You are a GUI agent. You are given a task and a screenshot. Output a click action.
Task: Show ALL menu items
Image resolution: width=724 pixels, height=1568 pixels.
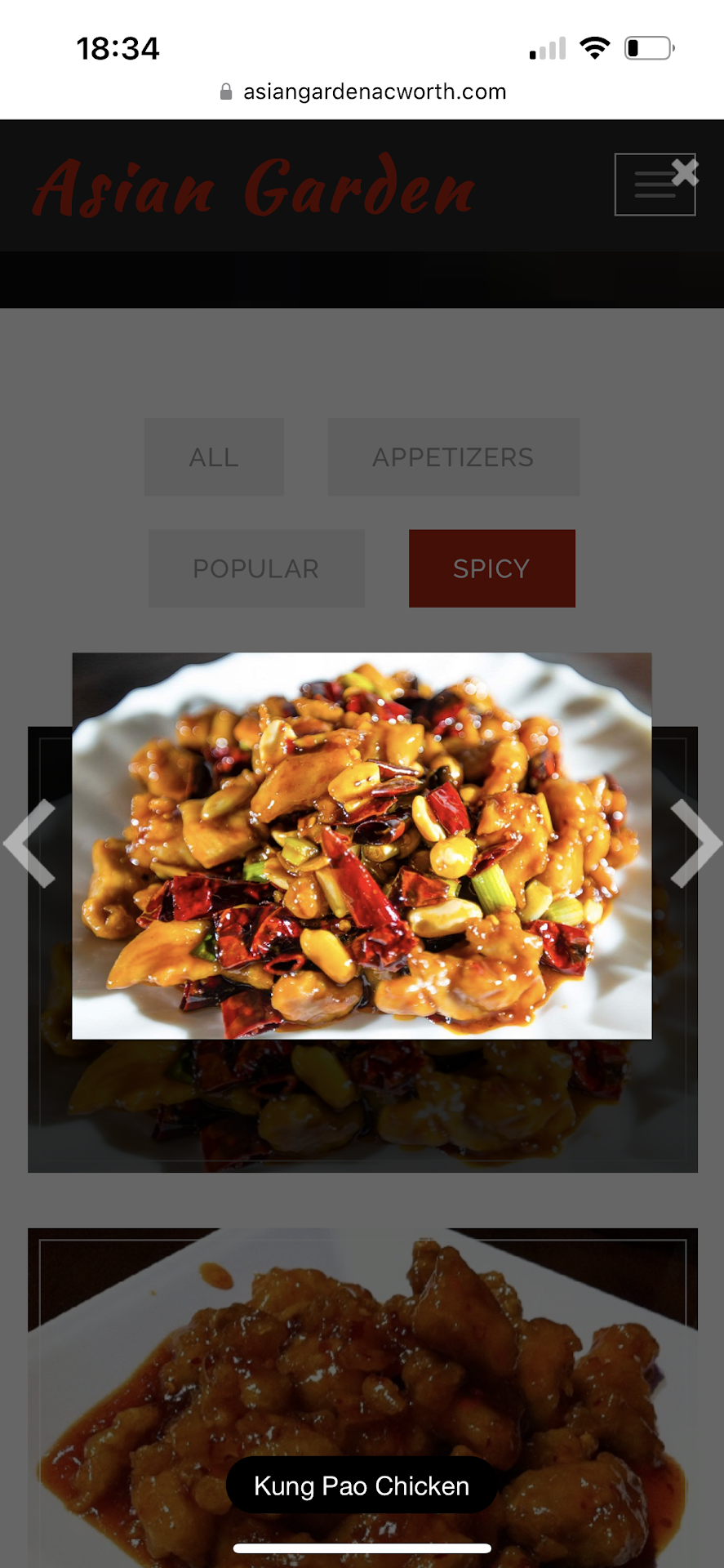(214, 457)
